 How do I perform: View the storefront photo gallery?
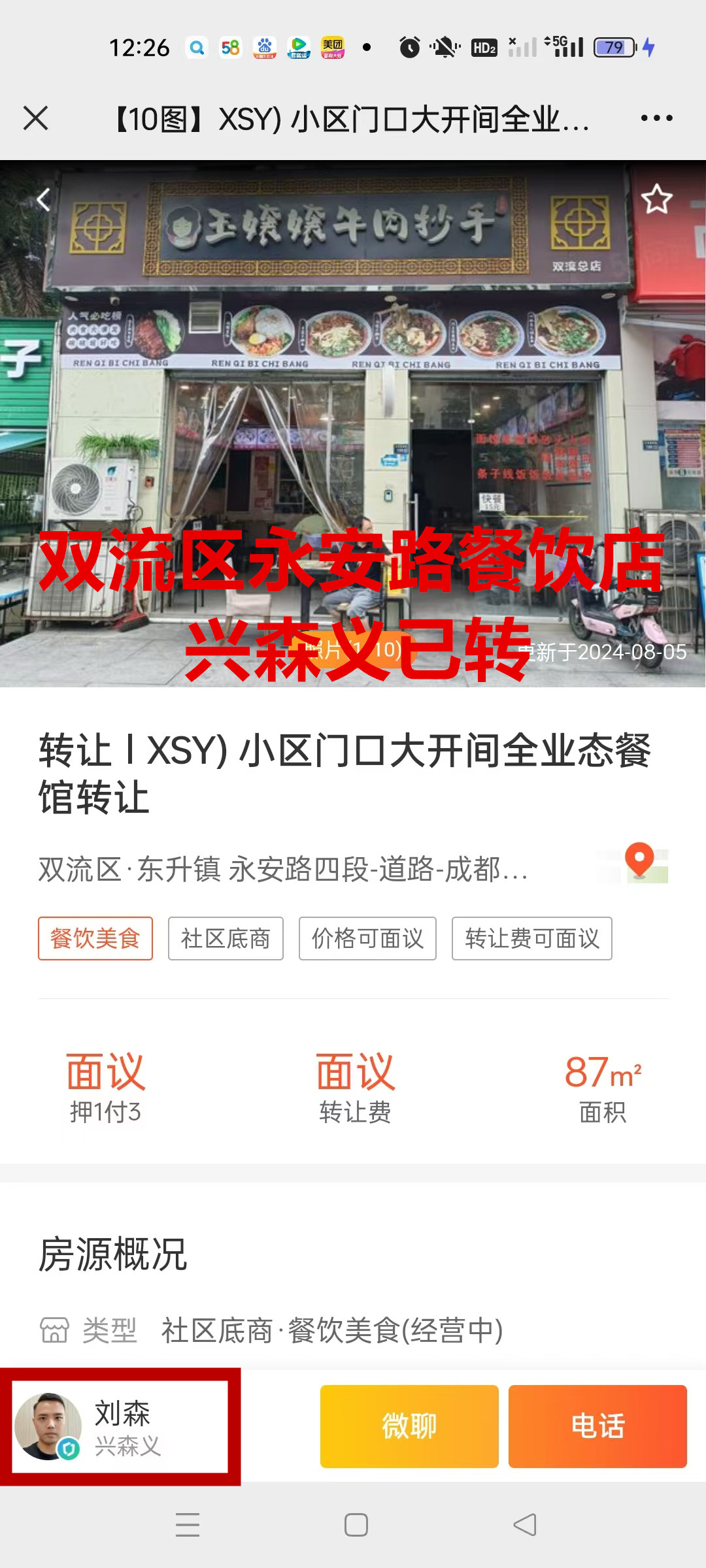tap(353, 425)
